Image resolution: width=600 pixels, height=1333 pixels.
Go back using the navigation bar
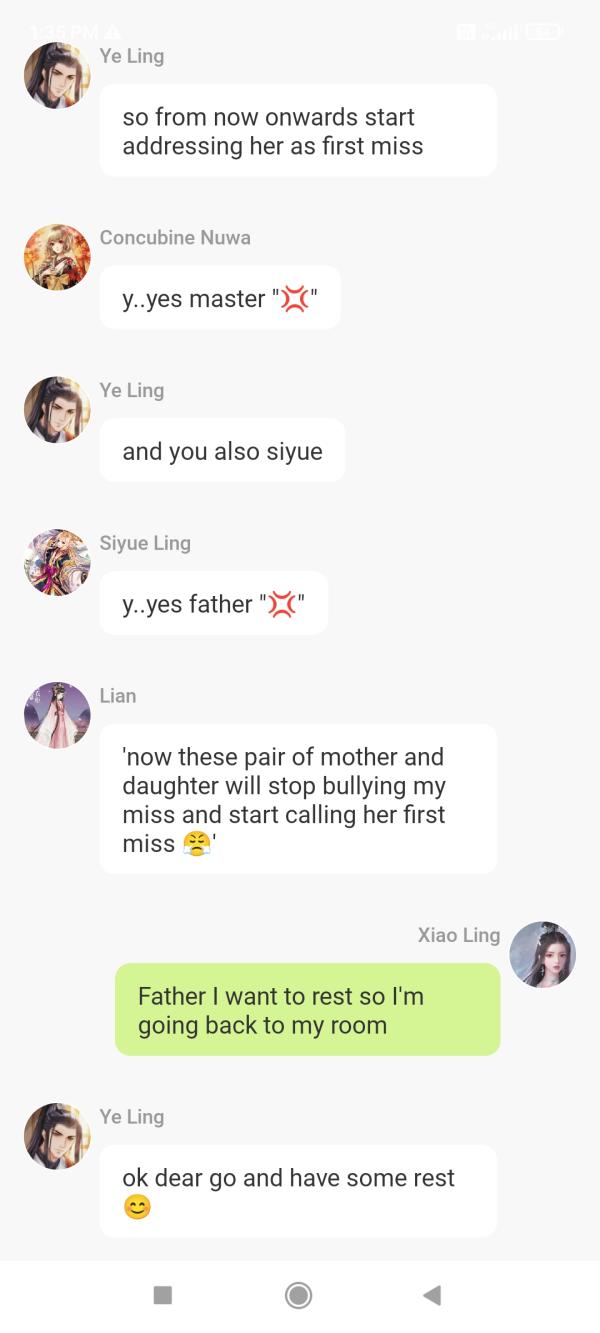(432, 1296)
